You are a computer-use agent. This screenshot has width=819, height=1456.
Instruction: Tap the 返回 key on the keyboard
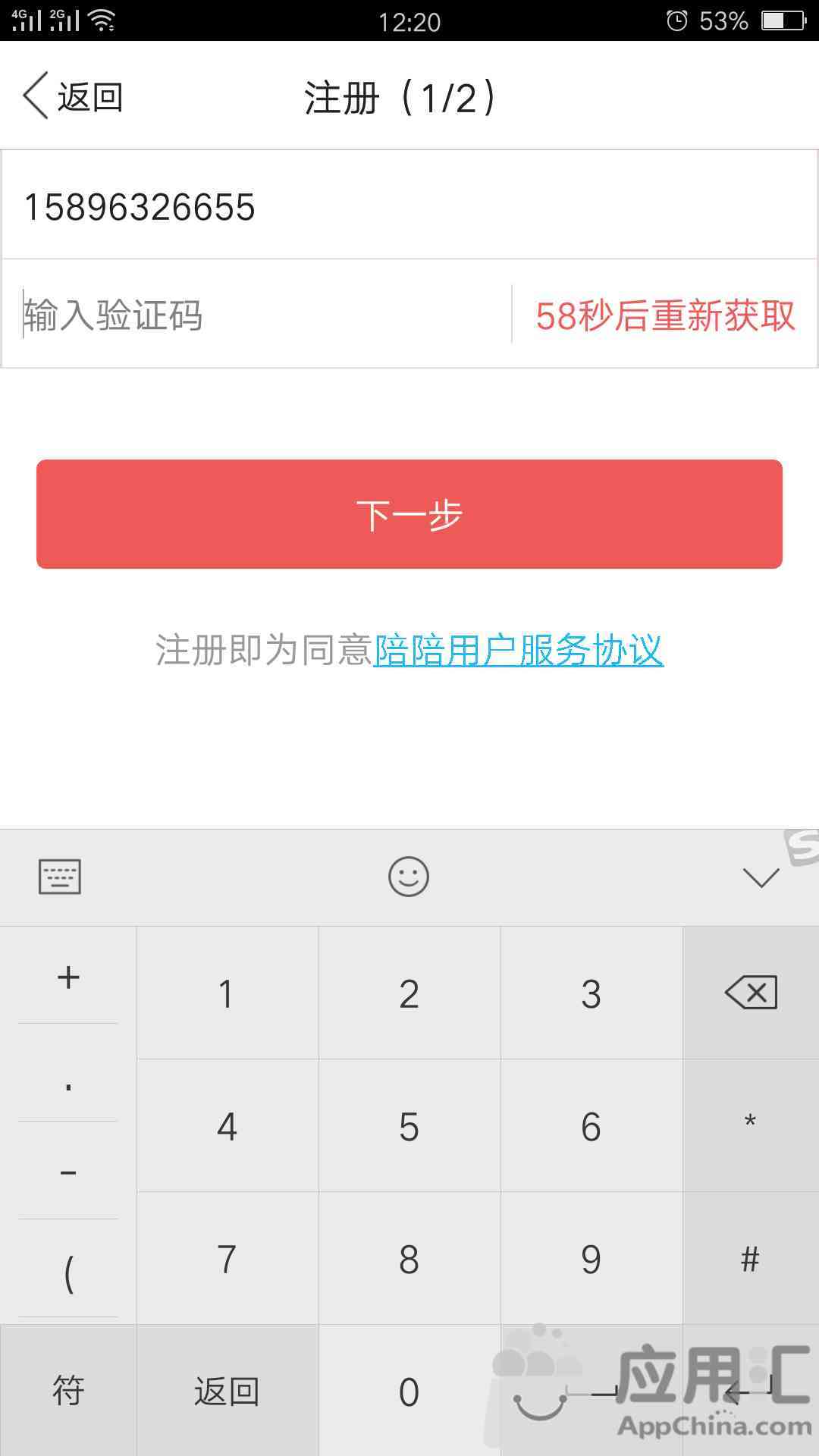pos(227,1392)
